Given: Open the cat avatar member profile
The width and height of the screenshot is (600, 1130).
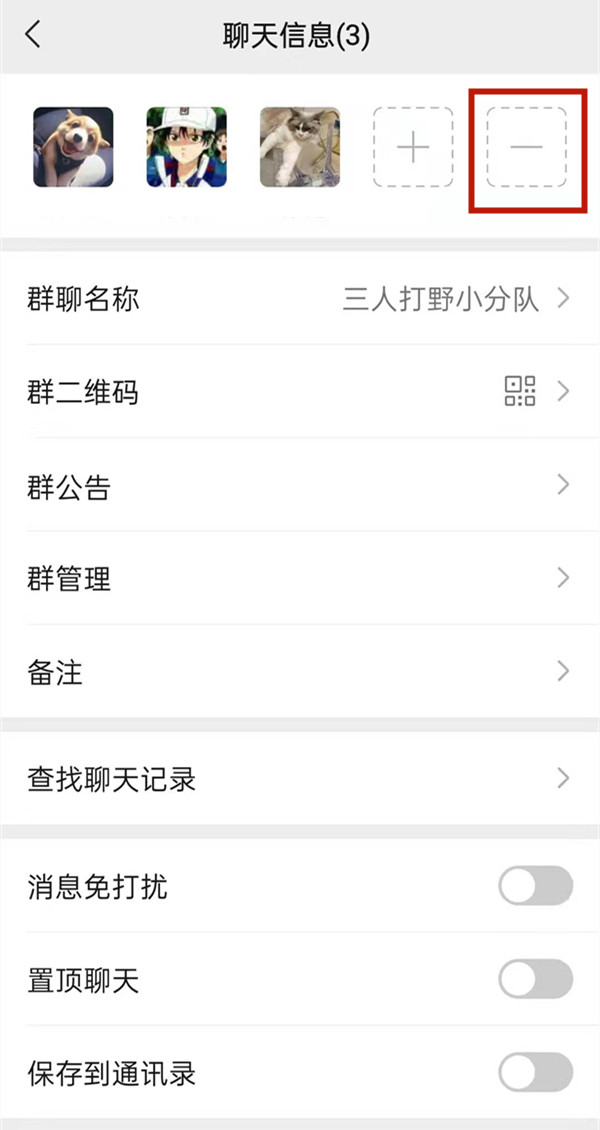Looking at the screenshot, I should pos(299,147).
